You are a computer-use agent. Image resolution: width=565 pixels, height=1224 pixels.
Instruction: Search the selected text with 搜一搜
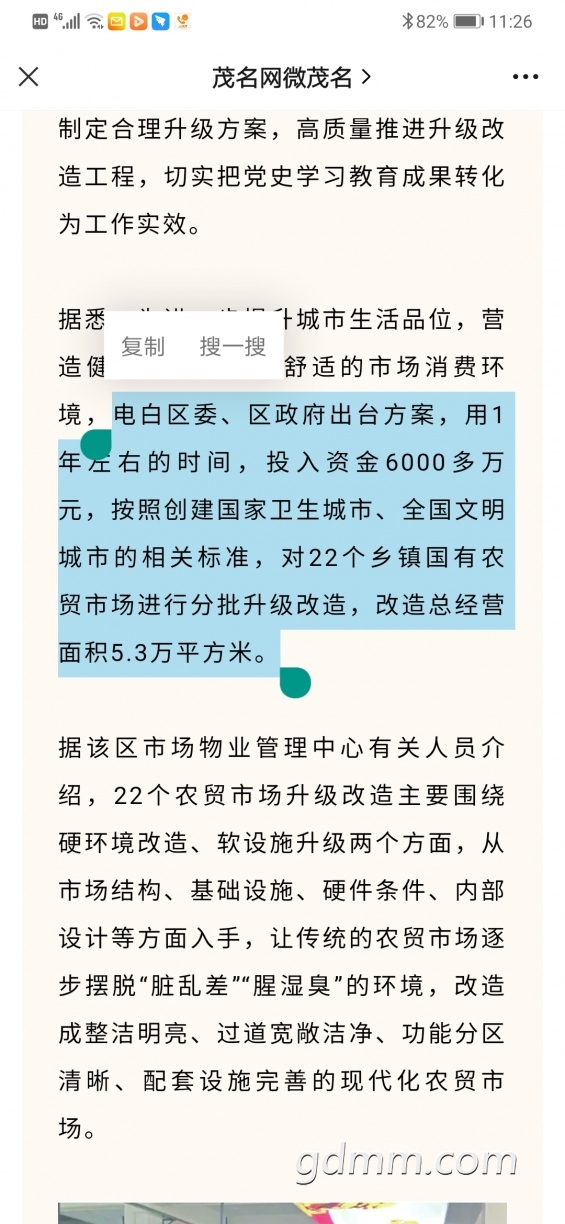233,346
